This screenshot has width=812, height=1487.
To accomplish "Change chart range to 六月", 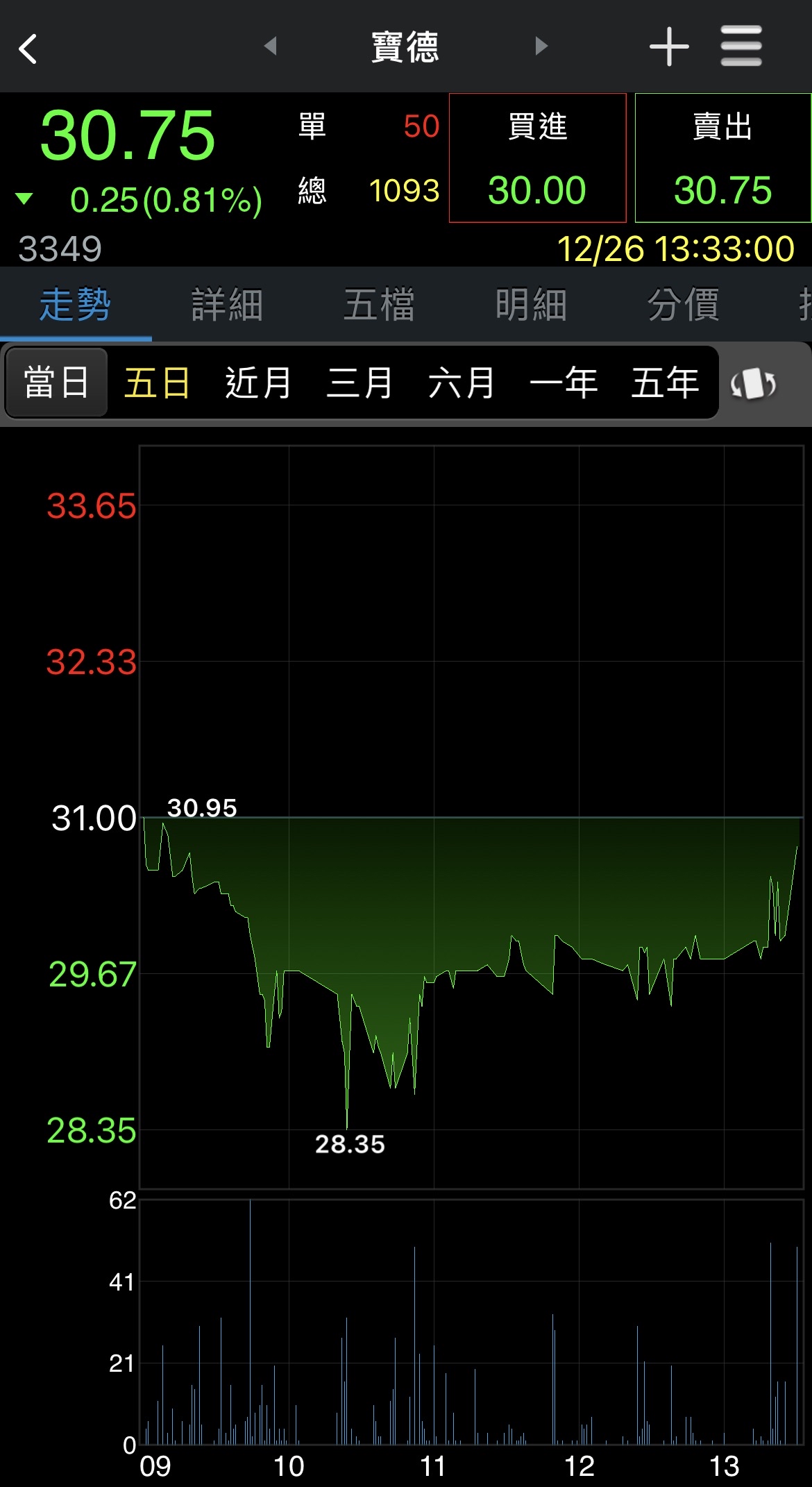I will coord(461,383).
